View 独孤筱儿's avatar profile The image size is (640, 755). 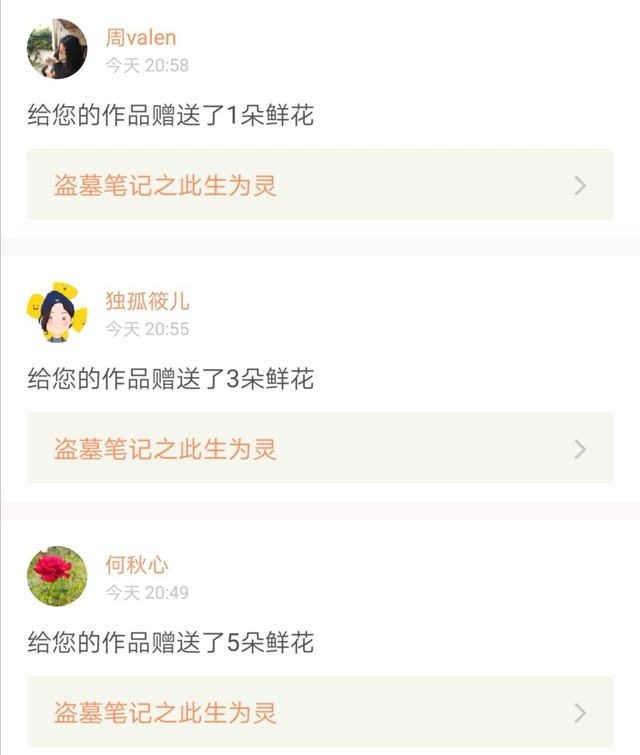click(57, 312)
